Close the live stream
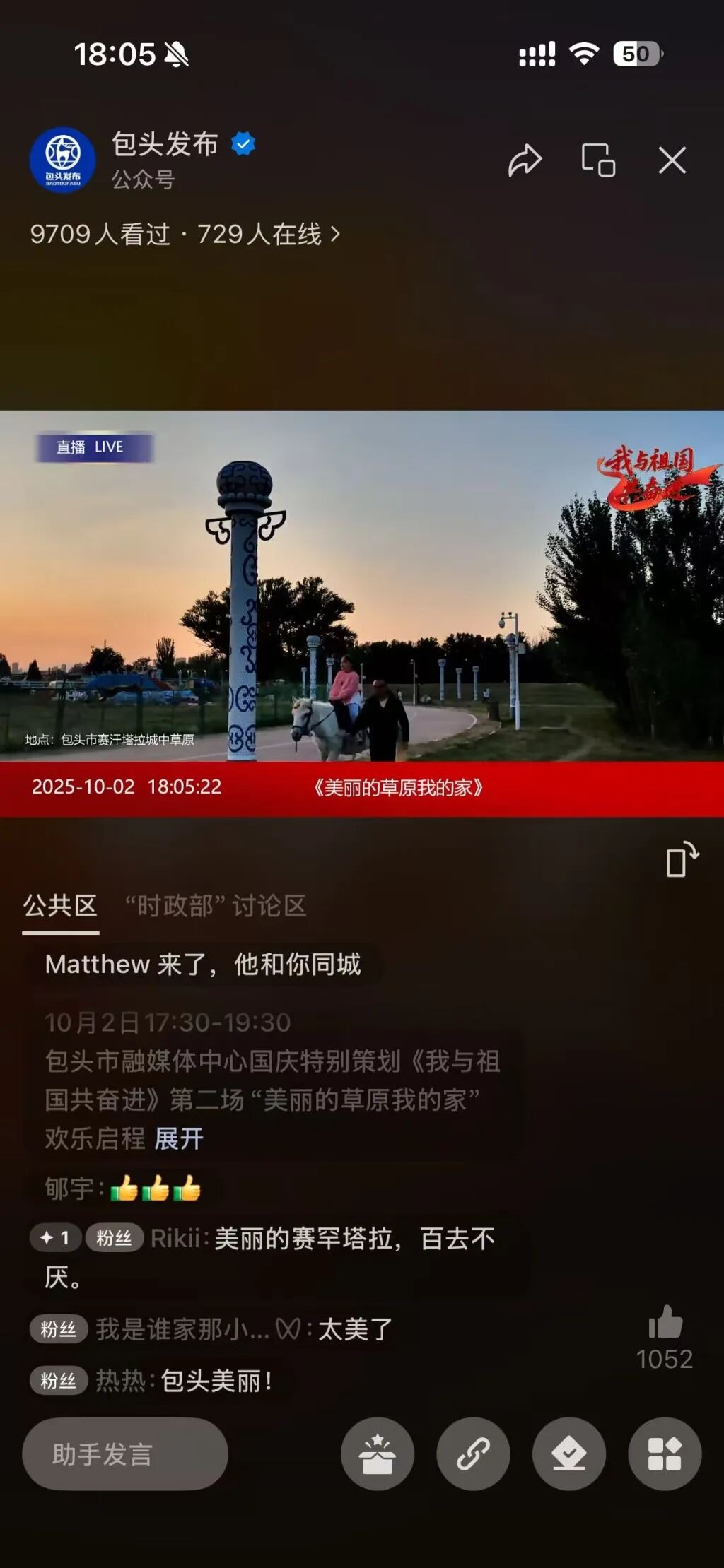724x1568 pixels. (x=672, y=160)
